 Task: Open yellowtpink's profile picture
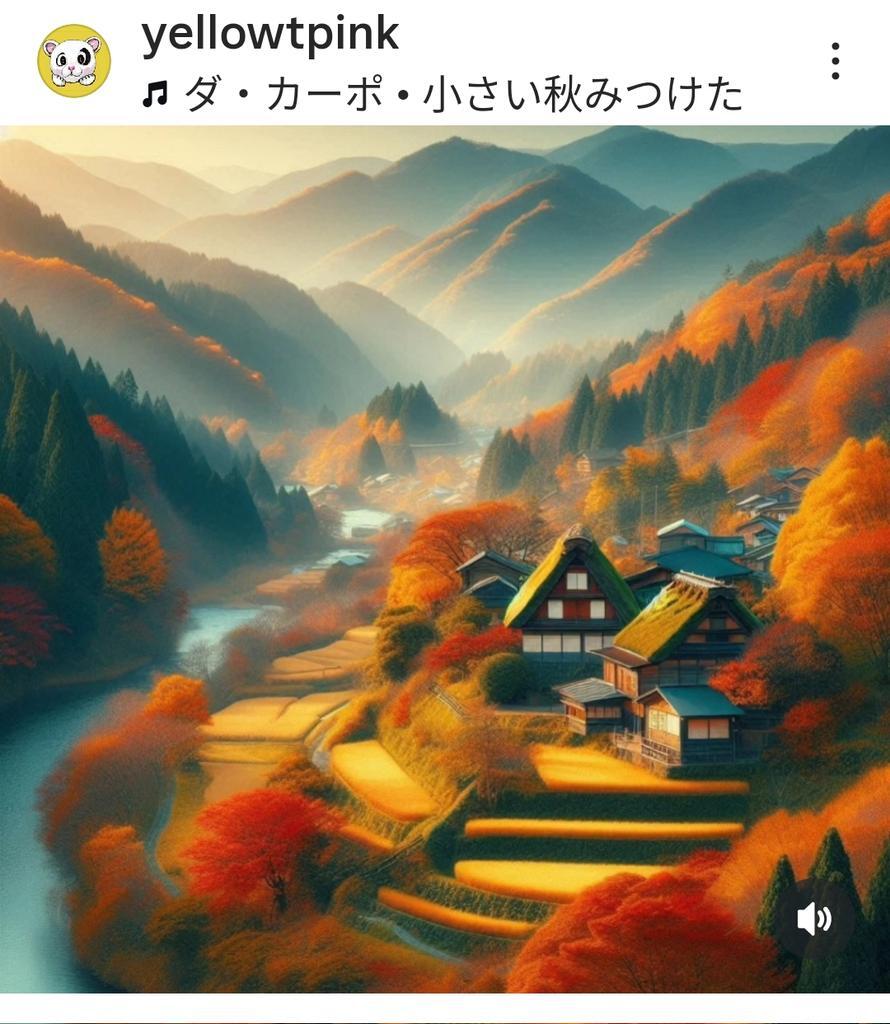pos(74,61)
